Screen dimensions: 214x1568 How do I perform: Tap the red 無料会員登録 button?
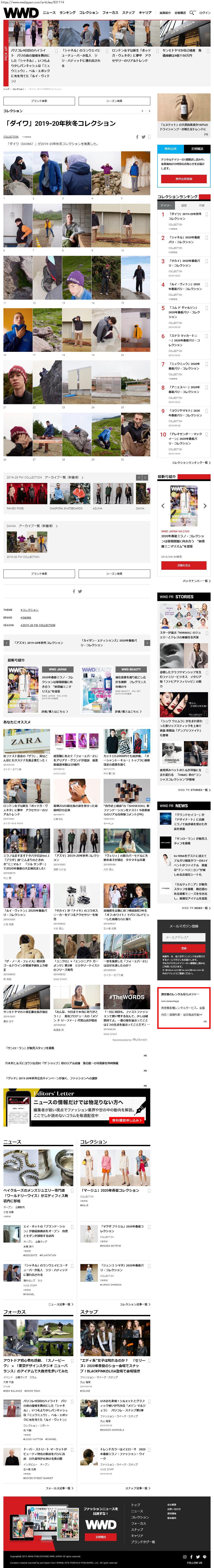coord(184,179)
